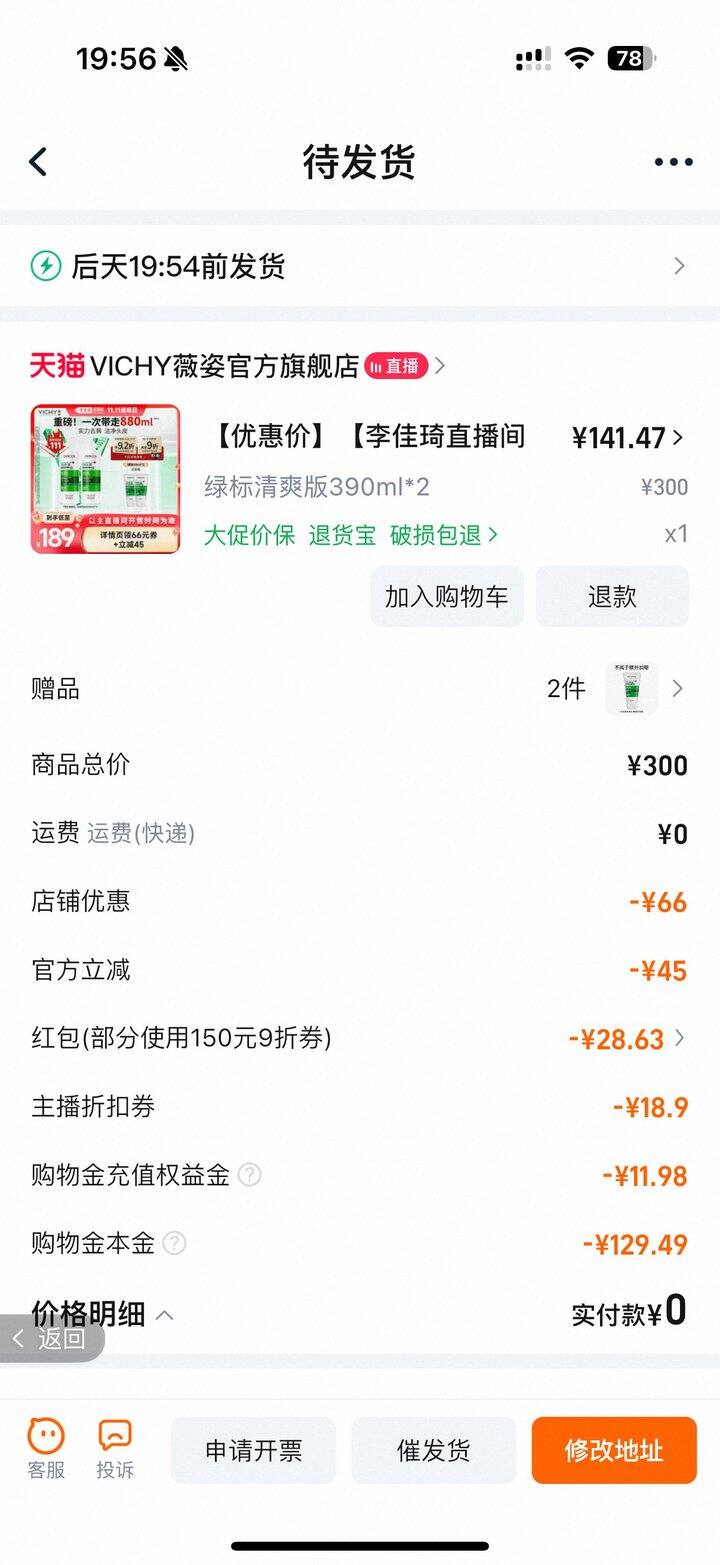View 大促价保 退货宝 破损包退 service guarantees
Screen dimensions: 720x1565
pyautogui.click(x=350, y=535)
